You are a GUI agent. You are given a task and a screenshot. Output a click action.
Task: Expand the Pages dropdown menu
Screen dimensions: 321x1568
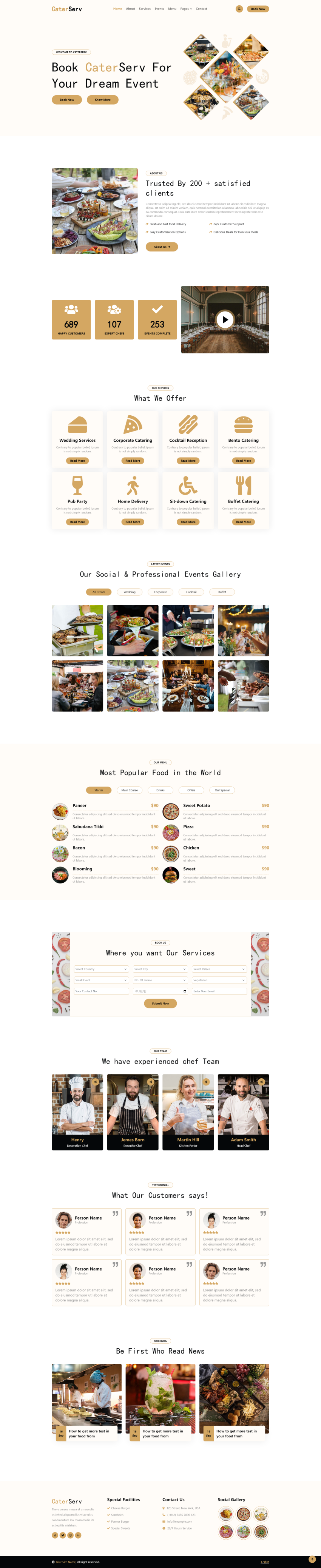(x=186, y=9)
